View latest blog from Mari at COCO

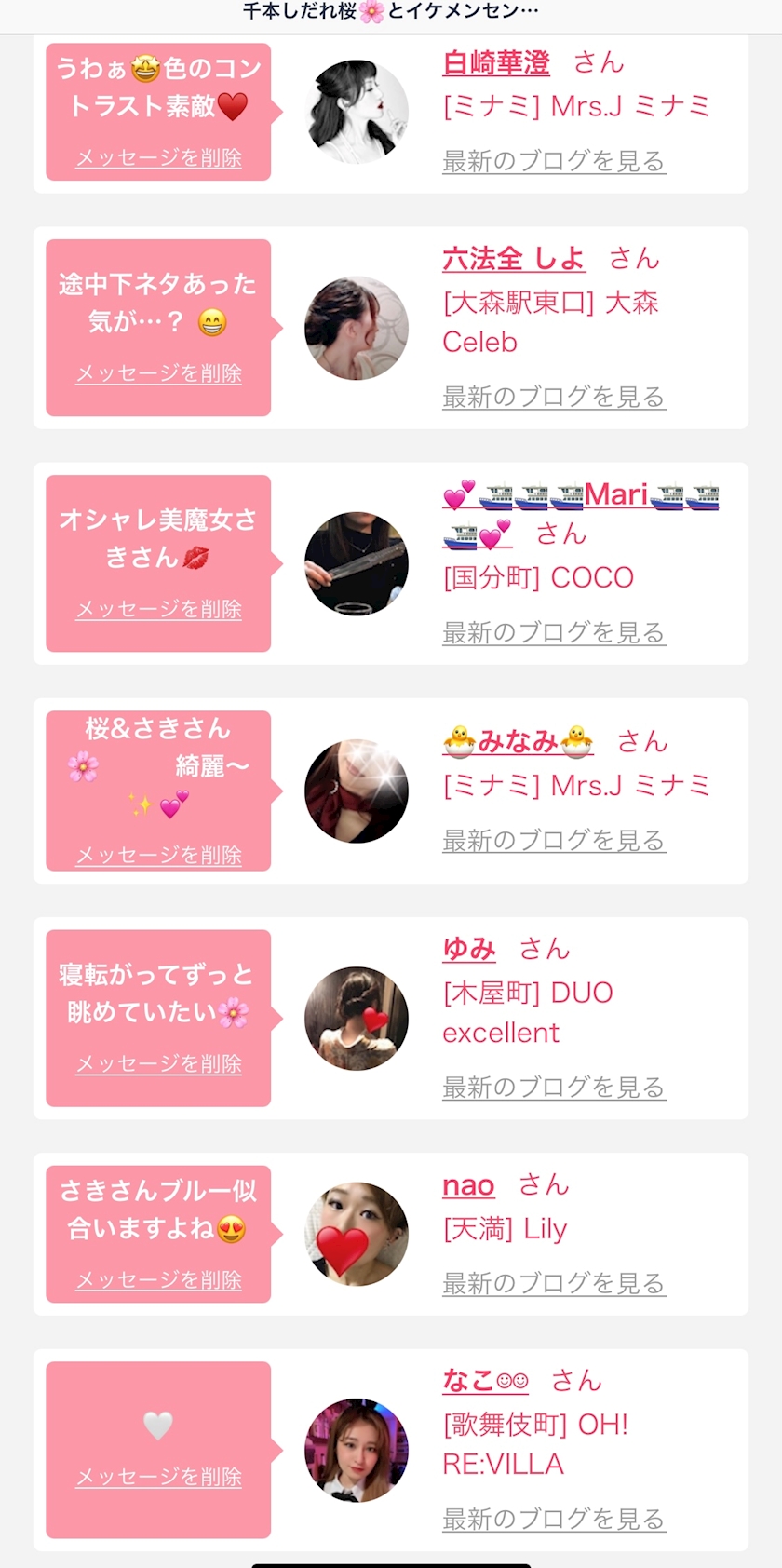(x=553, y=632)
